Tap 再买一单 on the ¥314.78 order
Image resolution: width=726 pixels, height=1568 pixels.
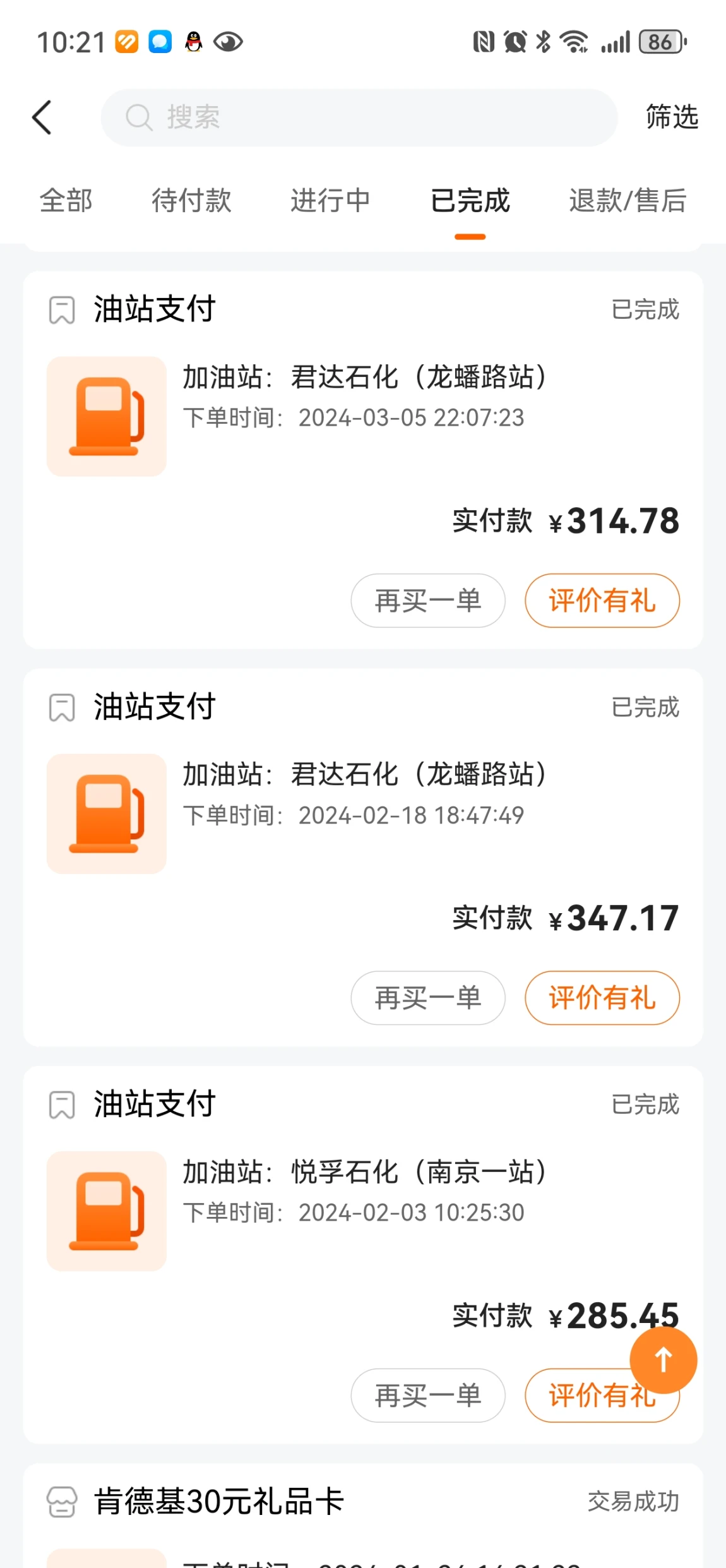[428, 601]
